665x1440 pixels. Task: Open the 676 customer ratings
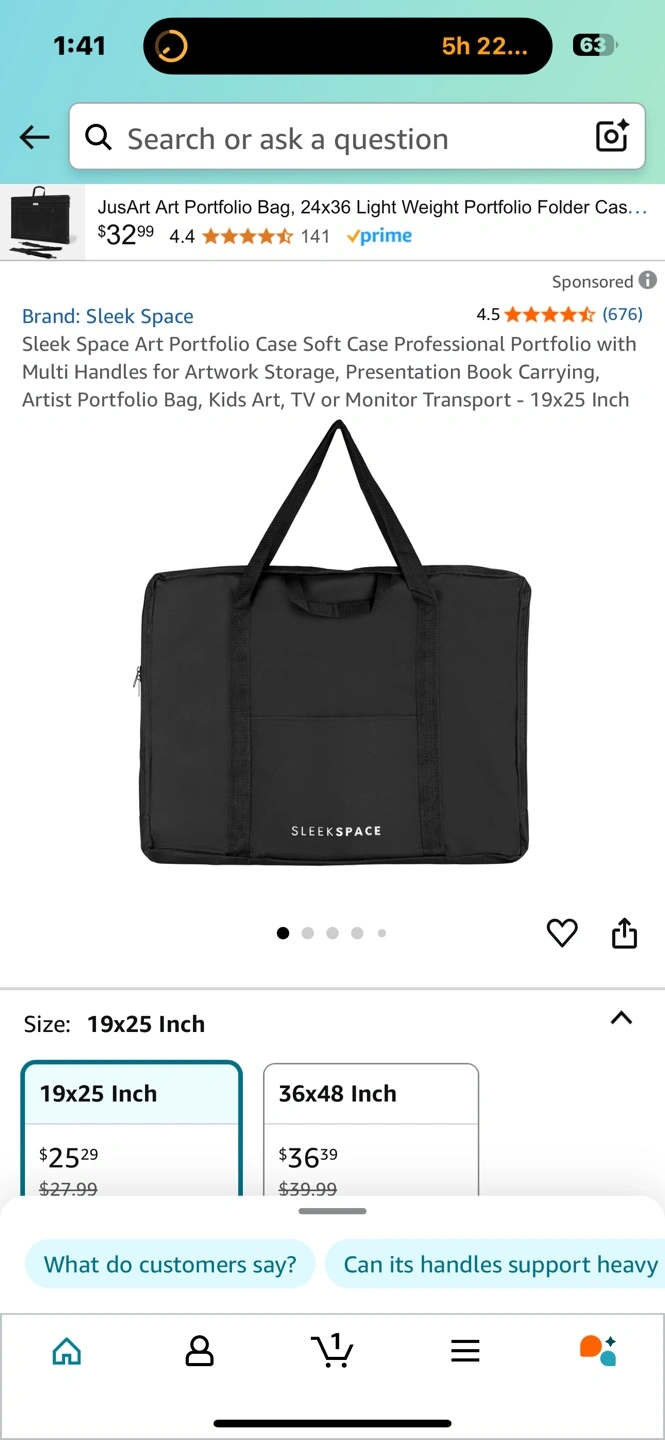click(622, 314)
